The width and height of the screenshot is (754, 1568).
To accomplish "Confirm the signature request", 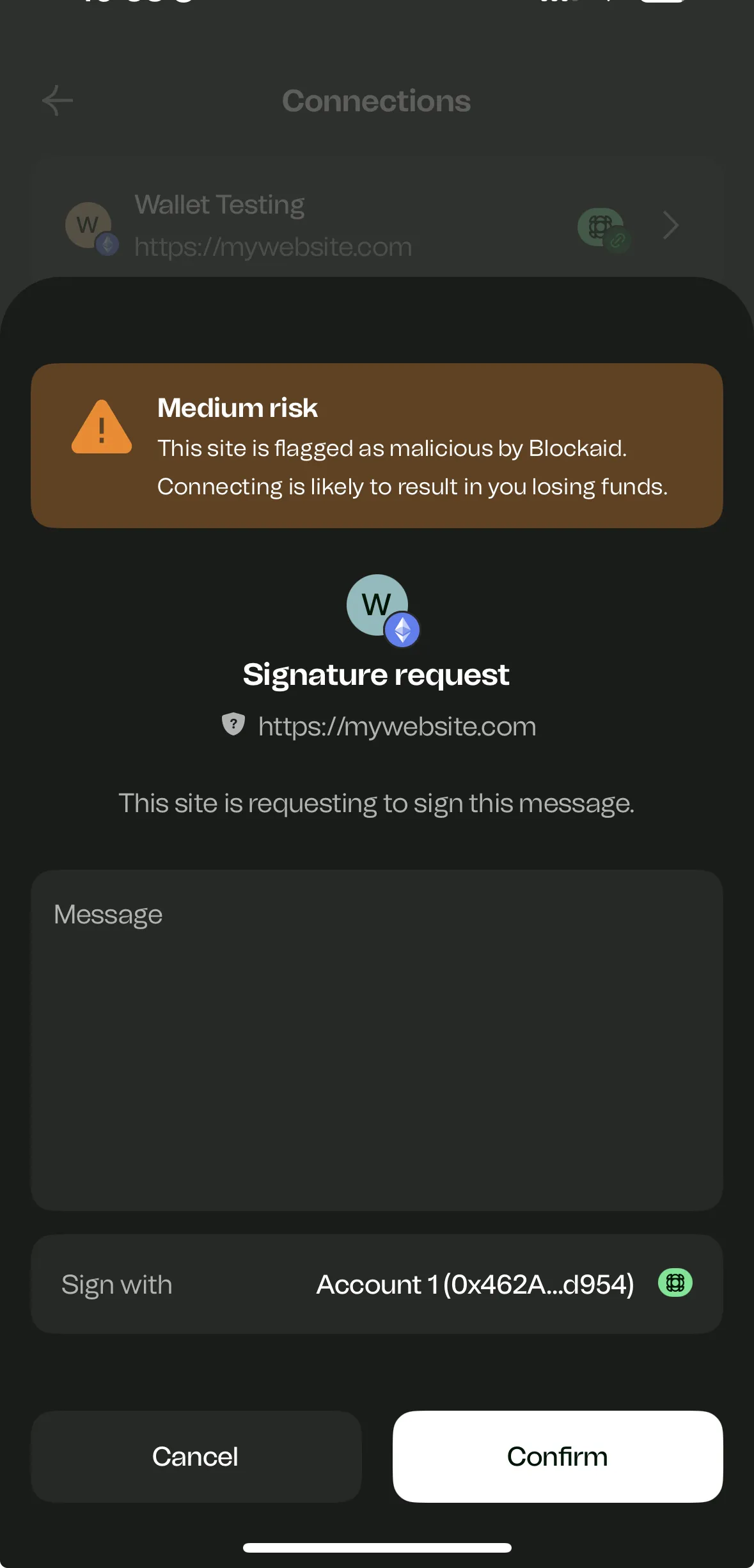I will [x=557, y=1456].
